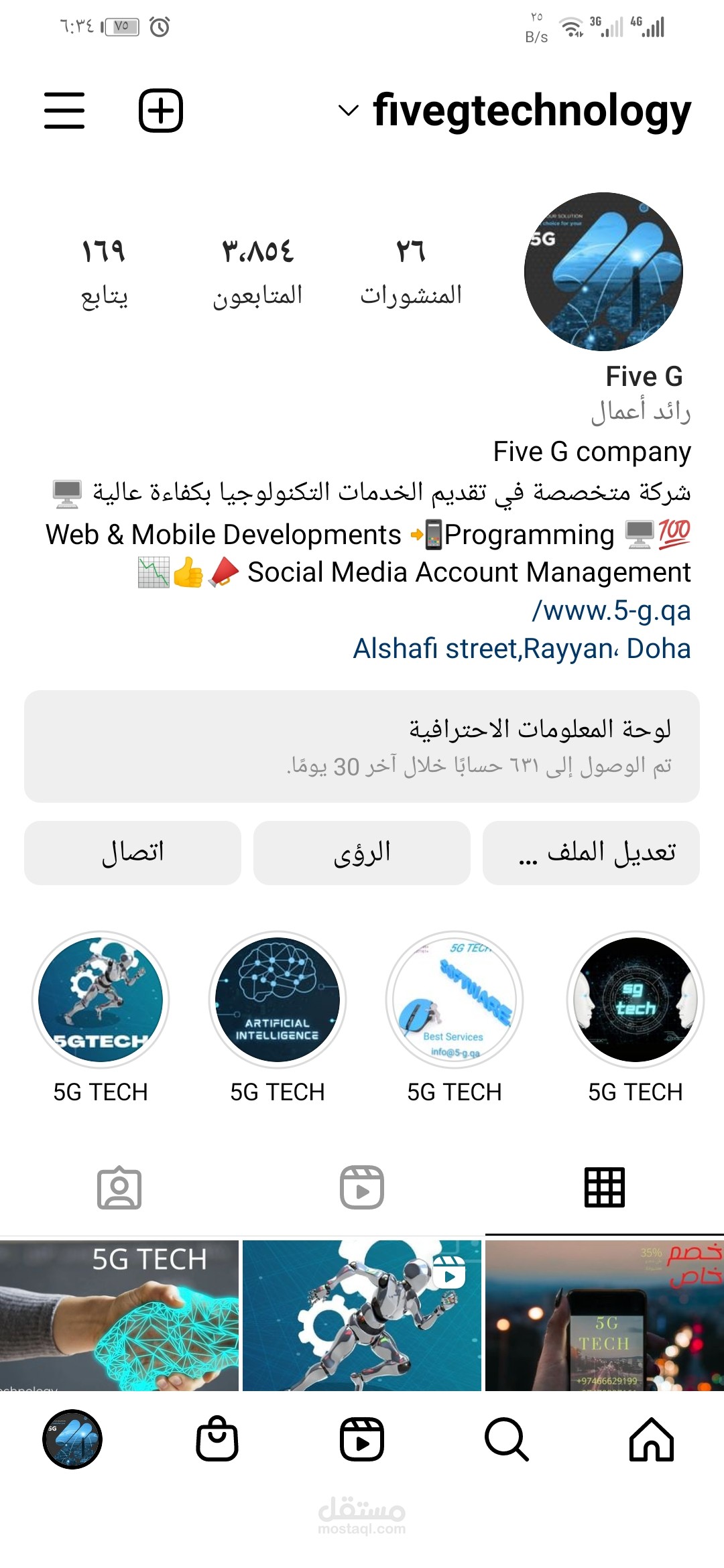Create a new post with the plus icon

pyautogui.click(x=161, y=111)
